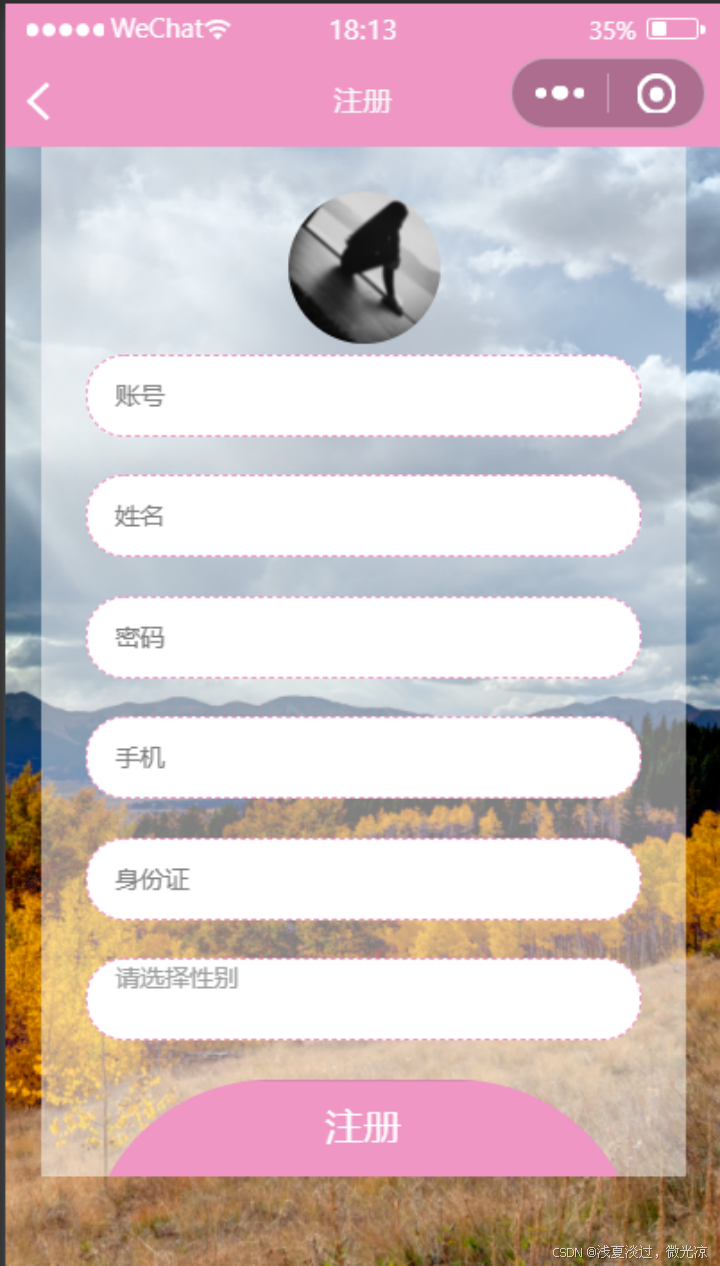Tap the 密码 password field
720x1266 pixels.
point(364,638)
